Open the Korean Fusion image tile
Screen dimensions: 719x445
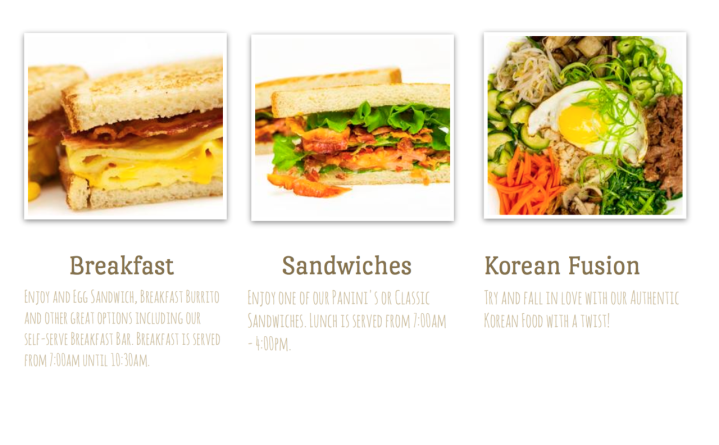click(x=585, y=125)
